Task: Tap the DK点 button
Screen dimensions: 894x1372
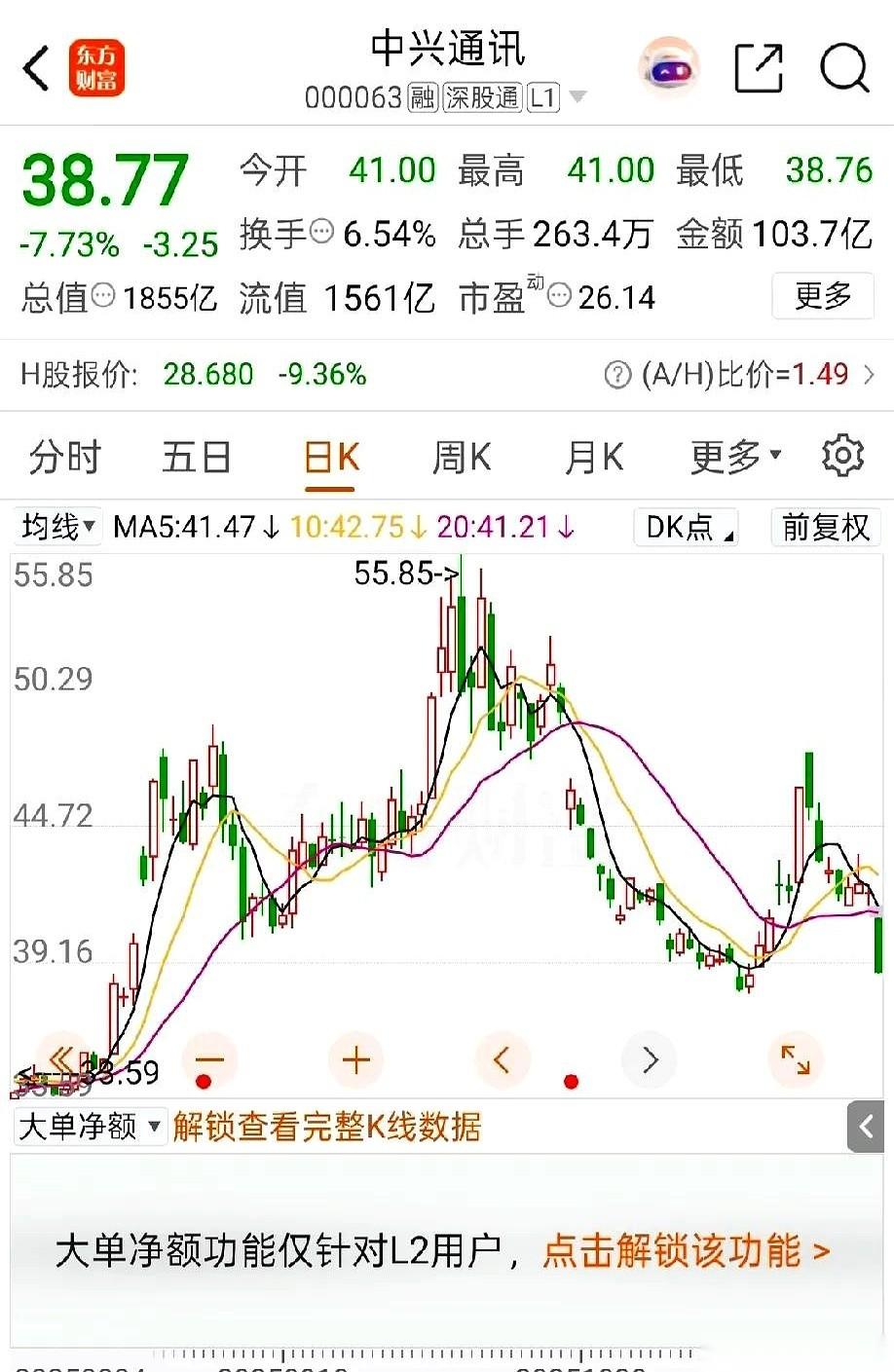Action: click(x=688, y=527)
